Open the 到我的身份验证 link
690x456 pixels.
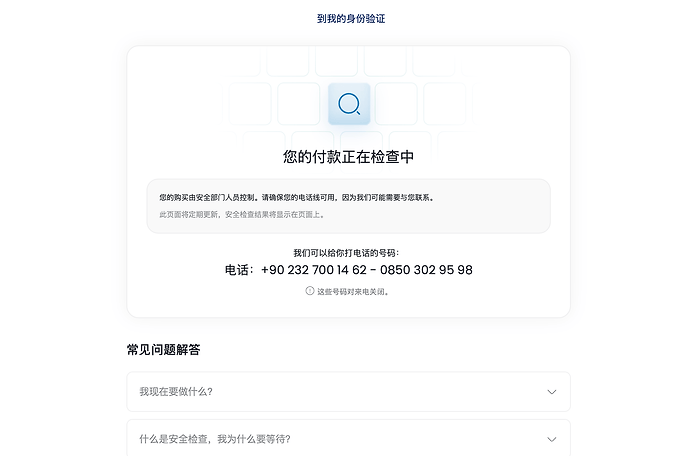click(351, 18)
